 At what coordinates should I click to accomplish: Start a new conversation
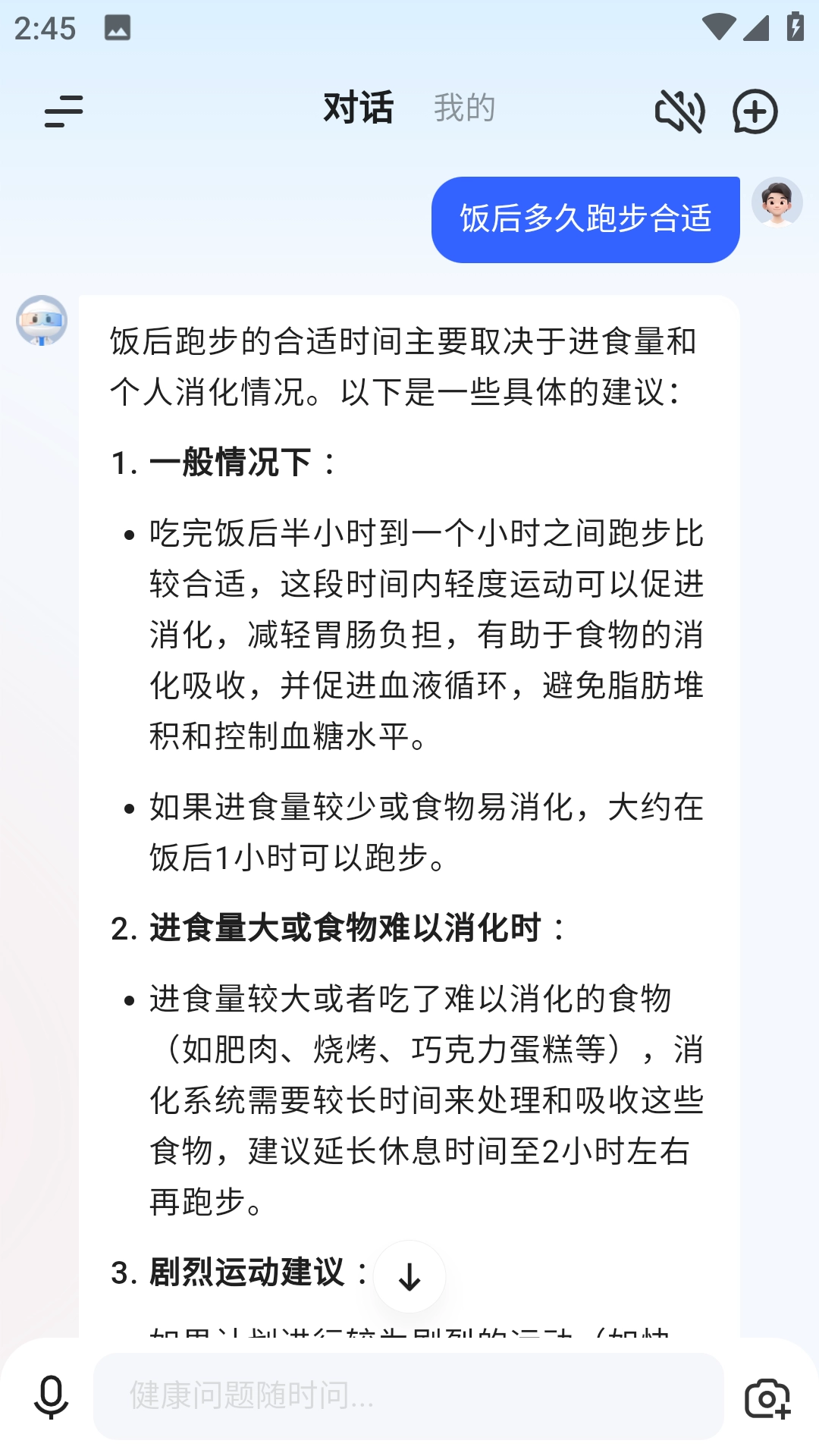(755, 111)
